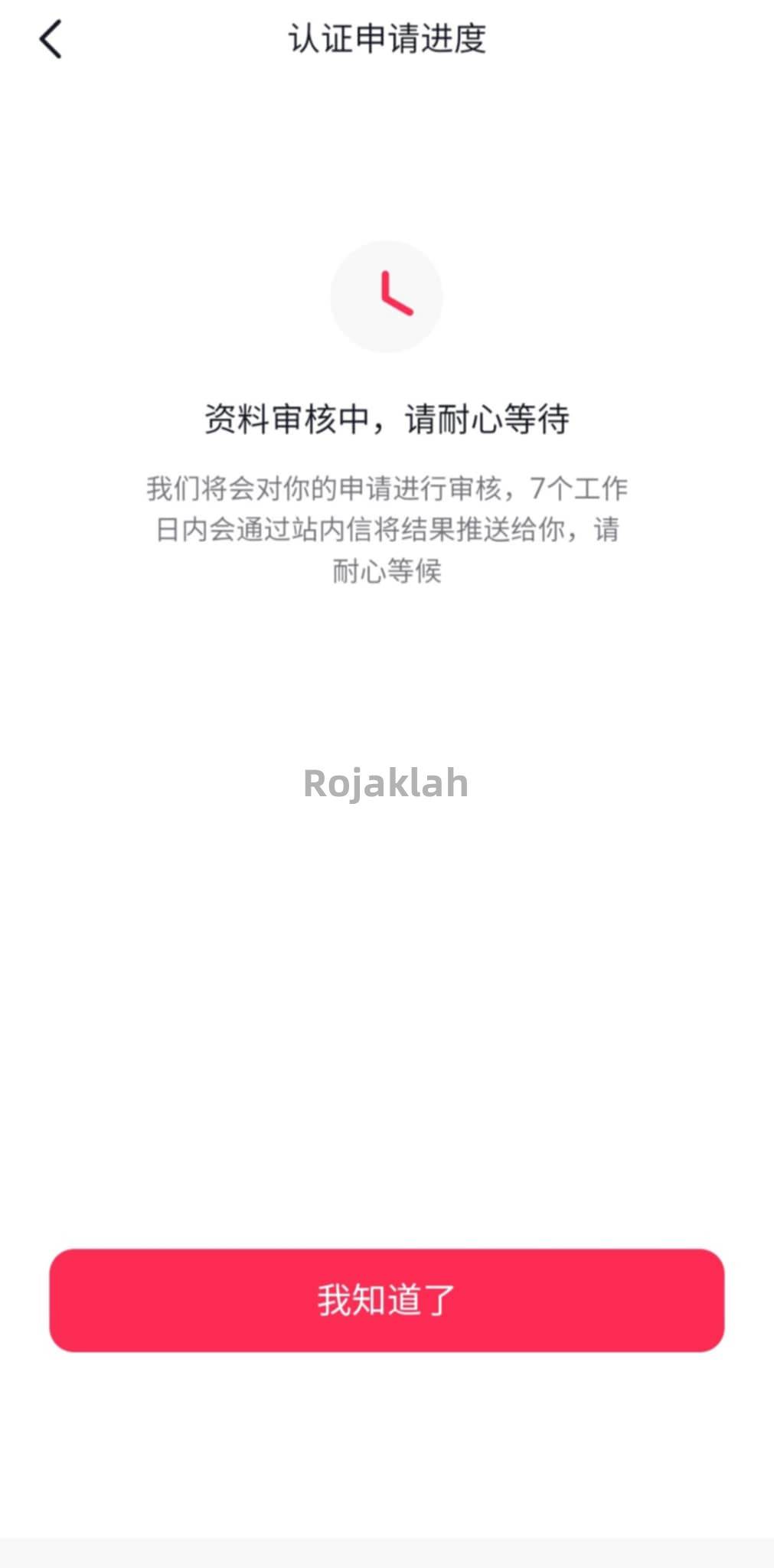Viewport: 774px width, 1568px height.
Task: Tap the 我知道了 button to acknowledge
Action: pos(387,1300)
